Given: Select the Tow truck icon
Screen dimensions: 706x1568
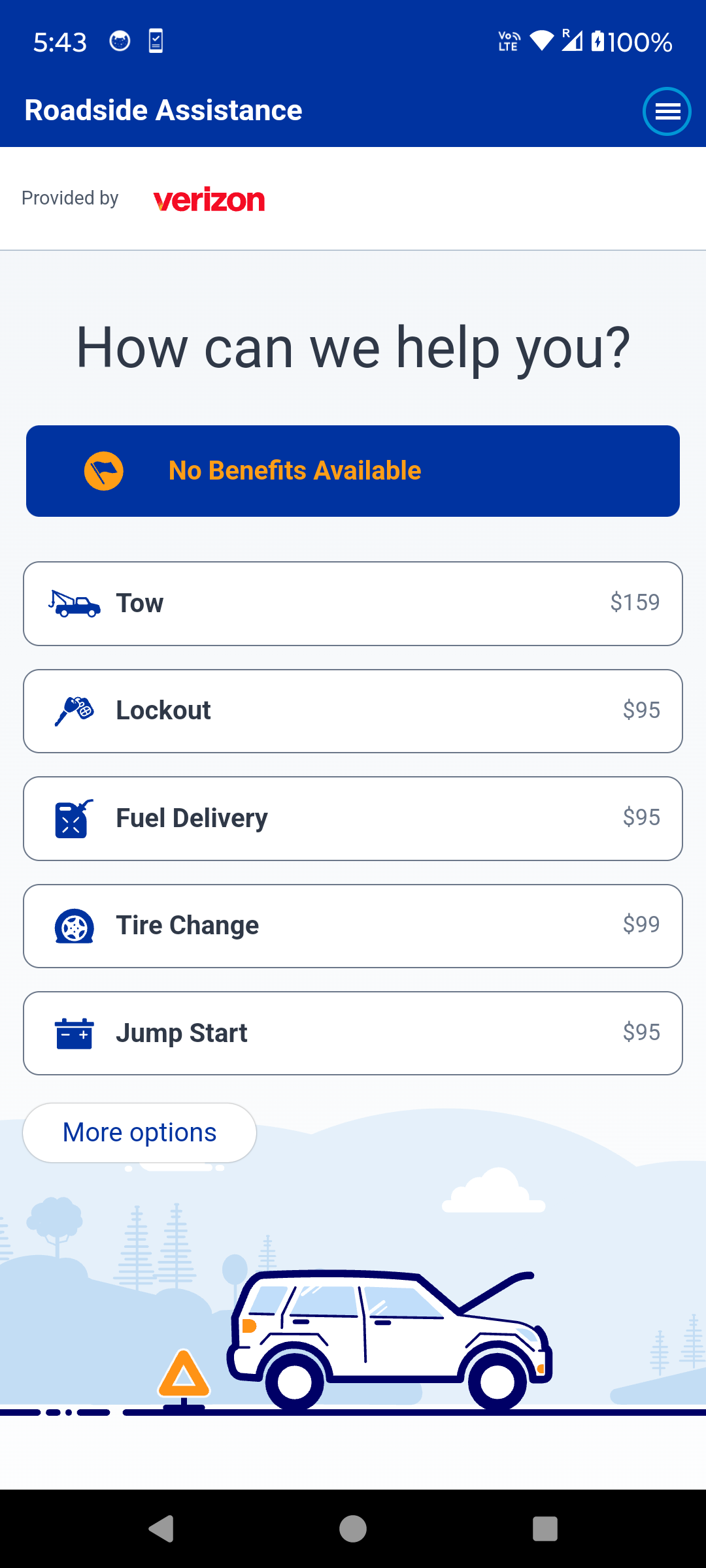Looking at the screenshot, I should pos(74,603).
